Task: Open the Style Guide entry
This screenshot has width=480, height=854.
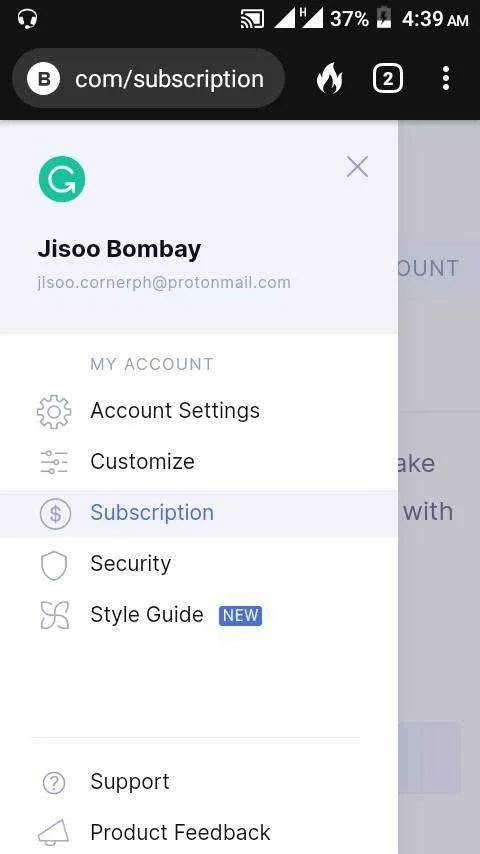Action: tap(199, 615)
